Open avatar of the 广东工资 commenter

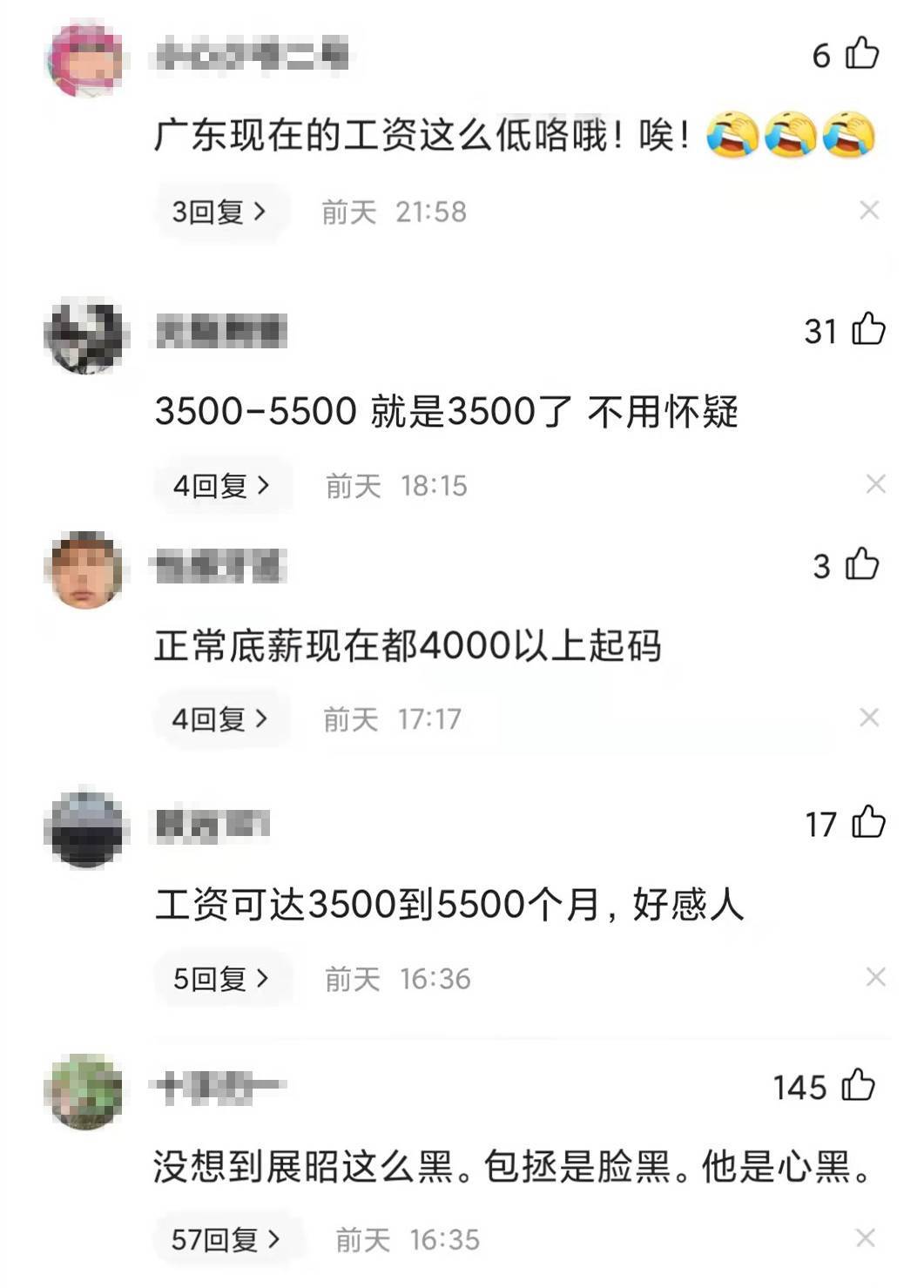point(84,61)
